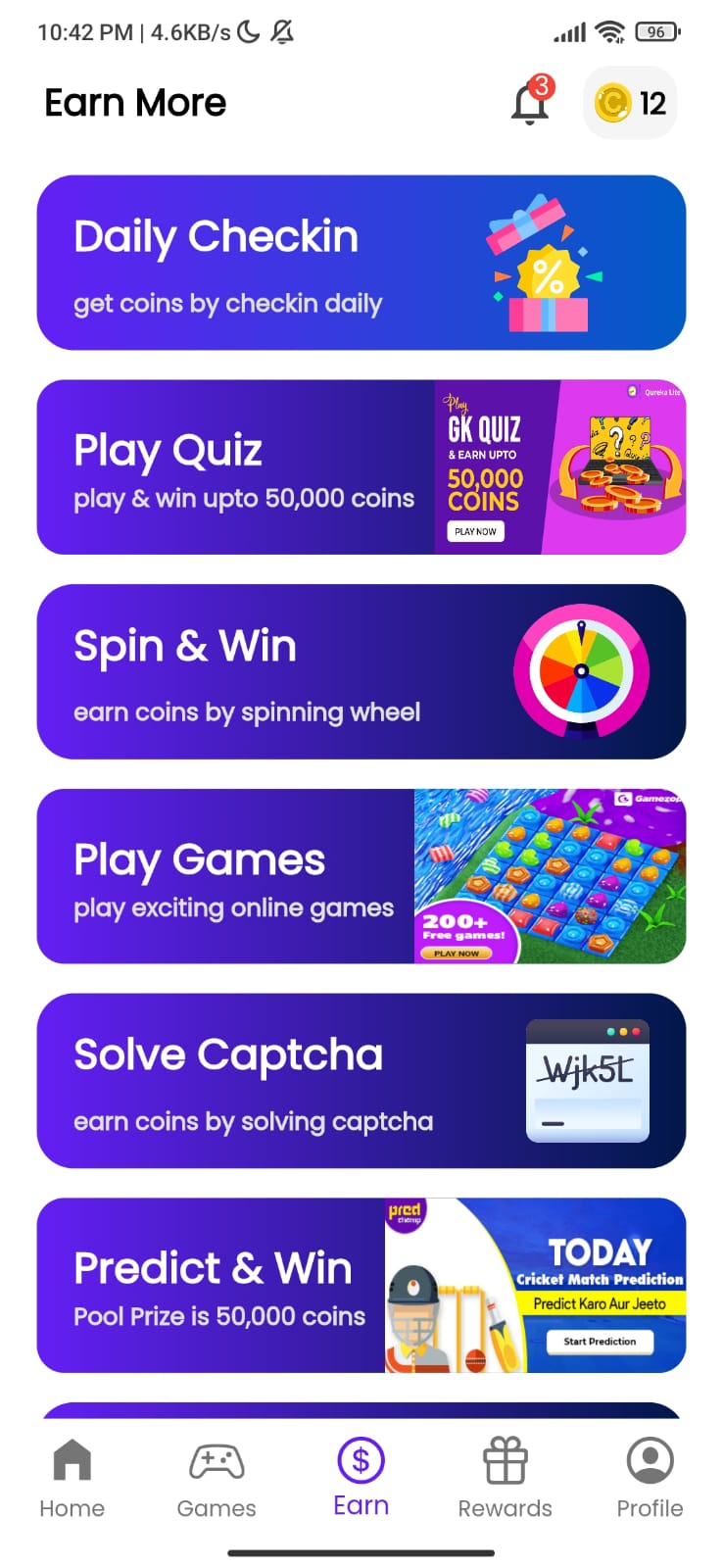Open the notifications bell
Viewport: 723px width, 1568px height.
(530, 102)
